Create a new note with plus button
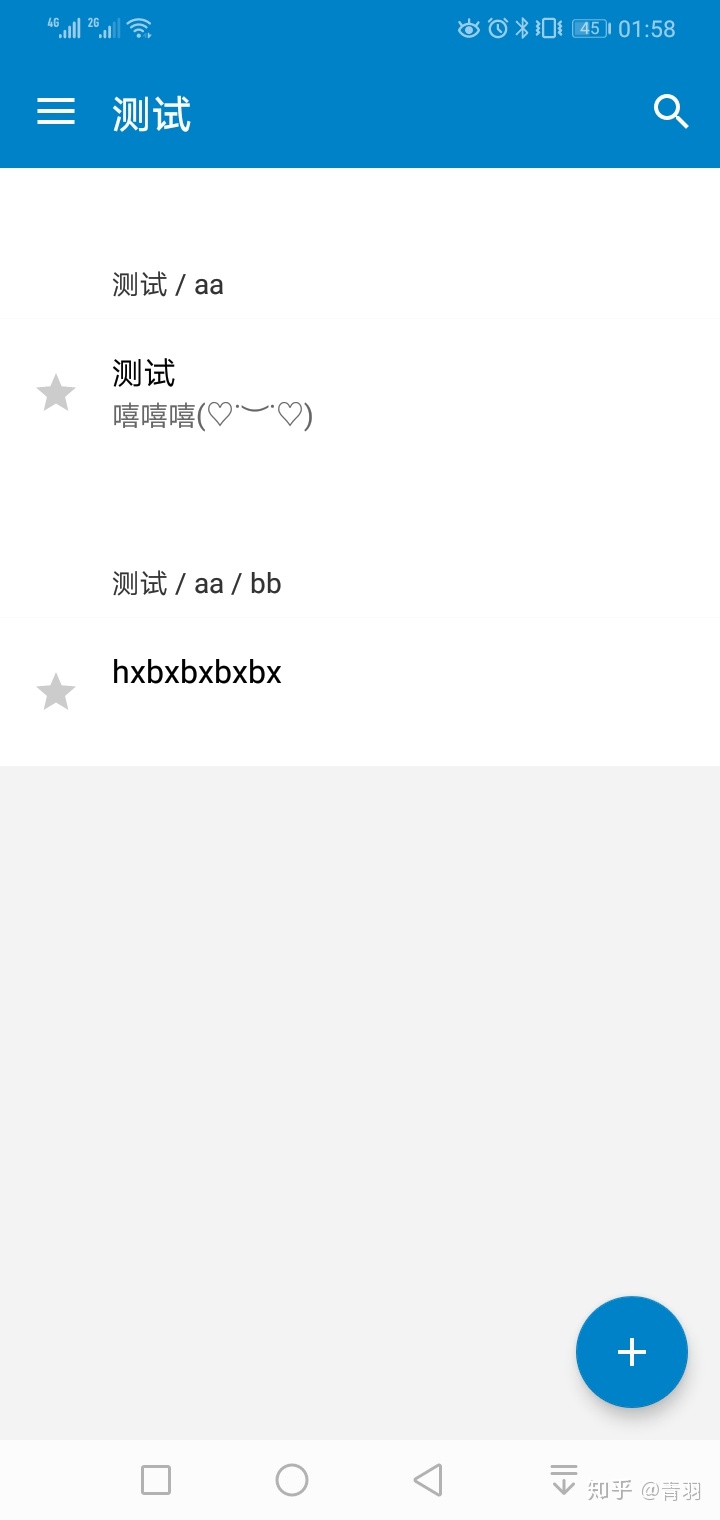720x1520 pixels. [631, 1352]
